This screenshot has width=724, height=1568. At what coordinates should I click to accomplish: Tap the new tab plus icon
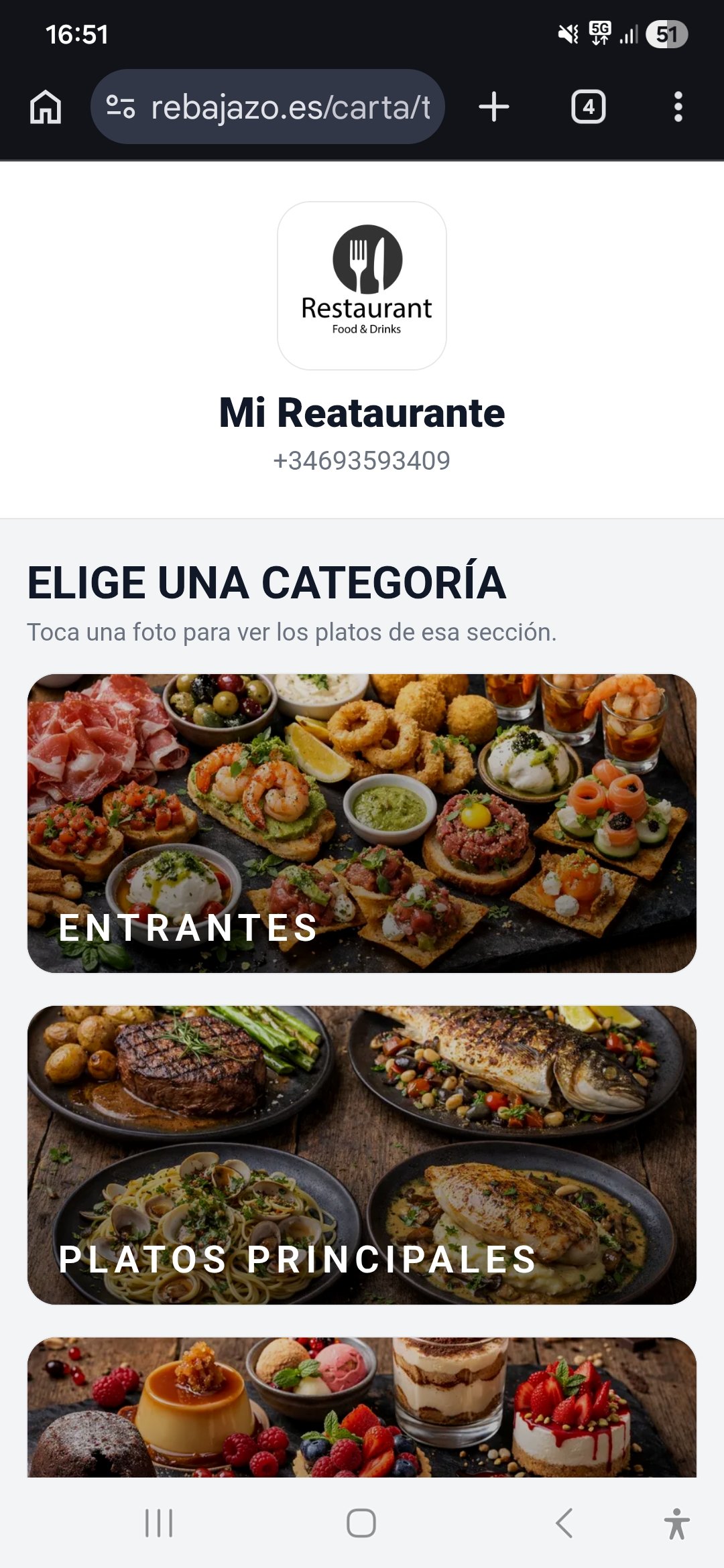coord(493,107)
